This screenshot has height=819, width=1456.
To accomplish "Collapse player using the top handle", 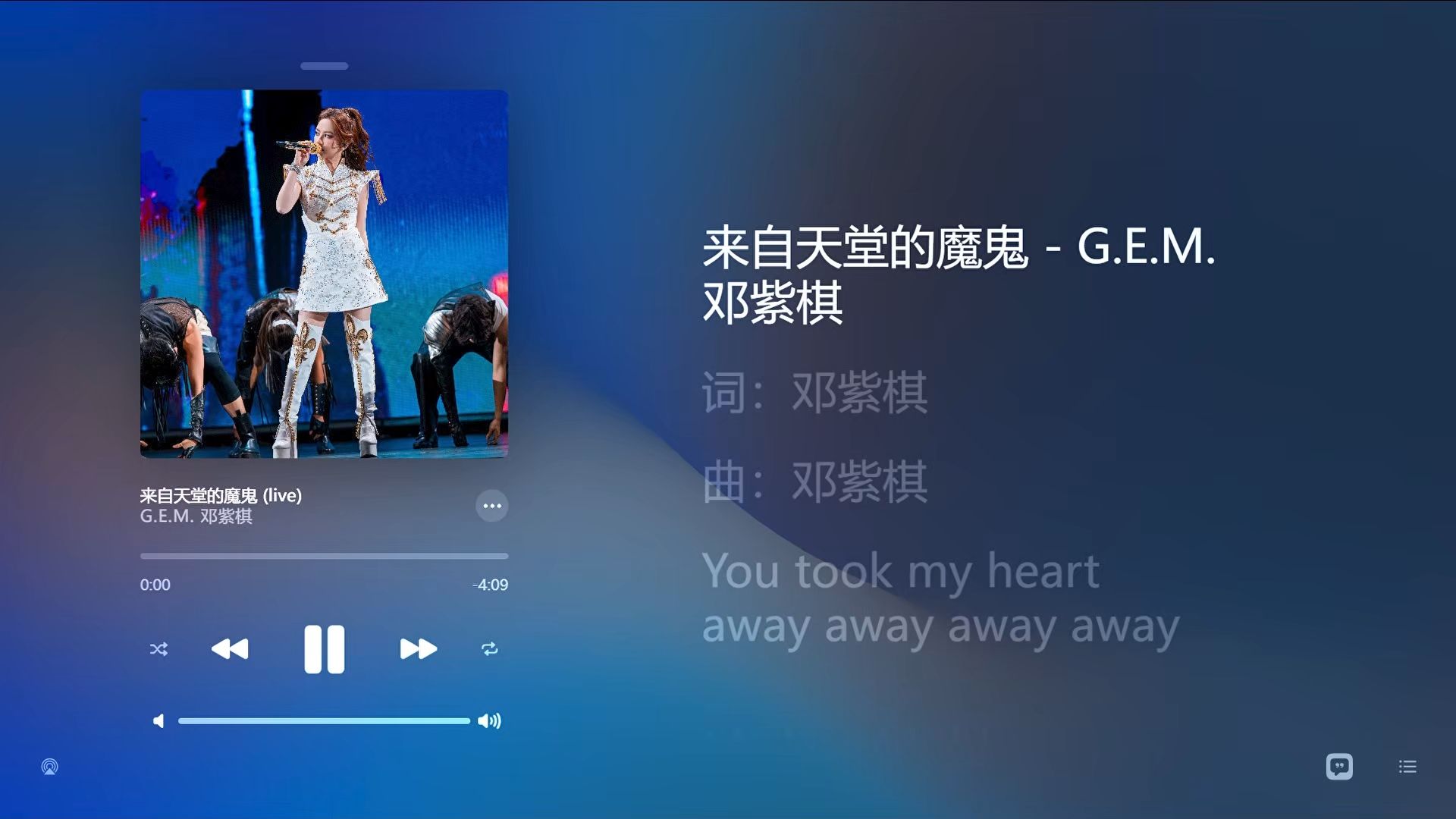I will pyautogui.click(x=324, y=66).
